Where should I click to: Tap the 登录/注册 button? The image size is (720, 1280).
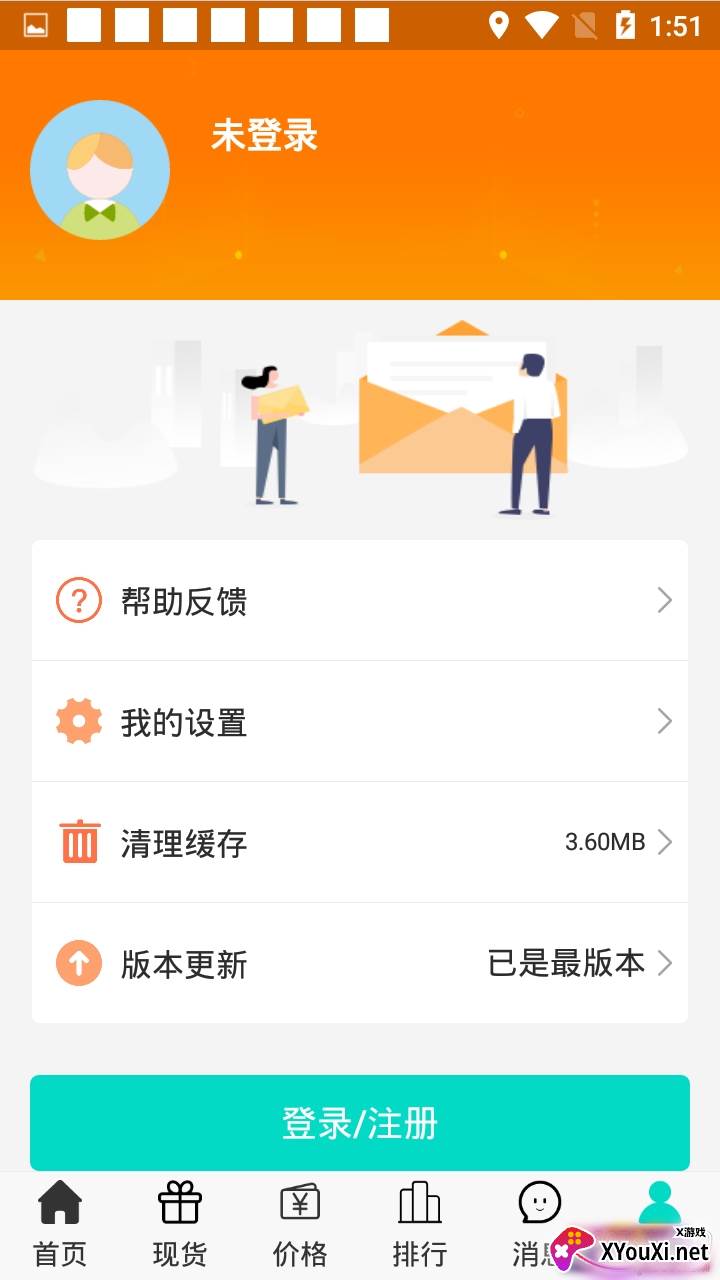(360, 1123)
